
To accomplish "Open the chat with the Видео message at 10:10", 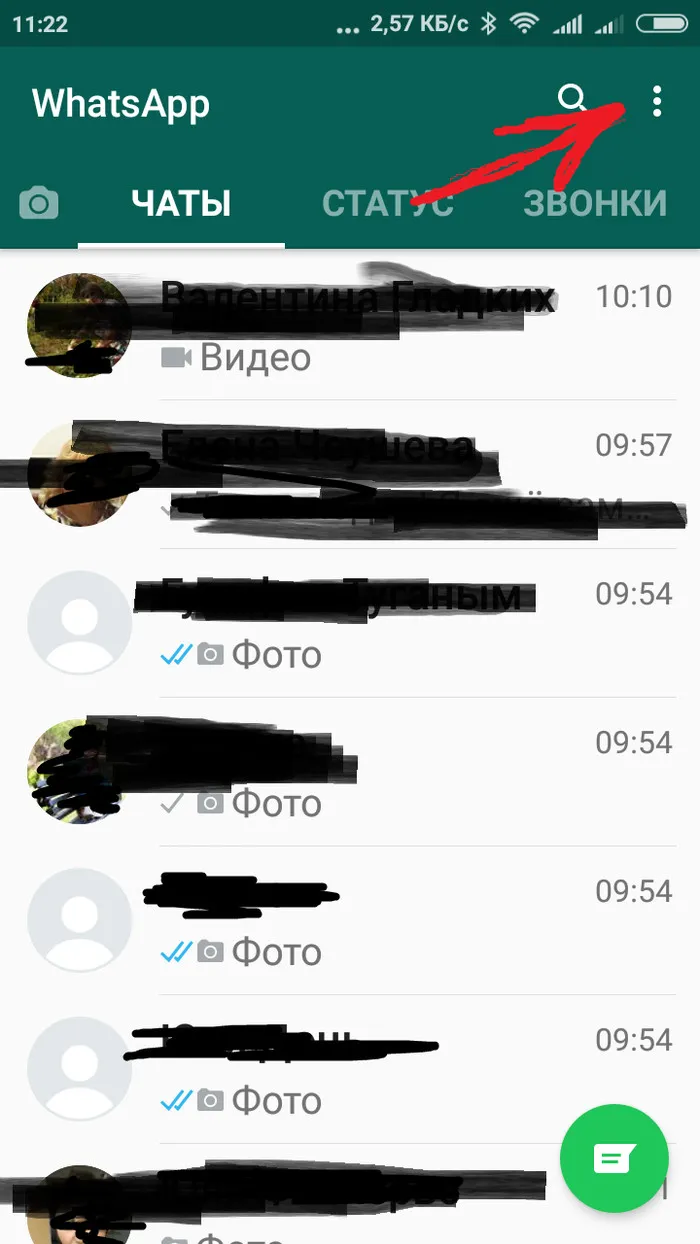I will pos(350,325).
